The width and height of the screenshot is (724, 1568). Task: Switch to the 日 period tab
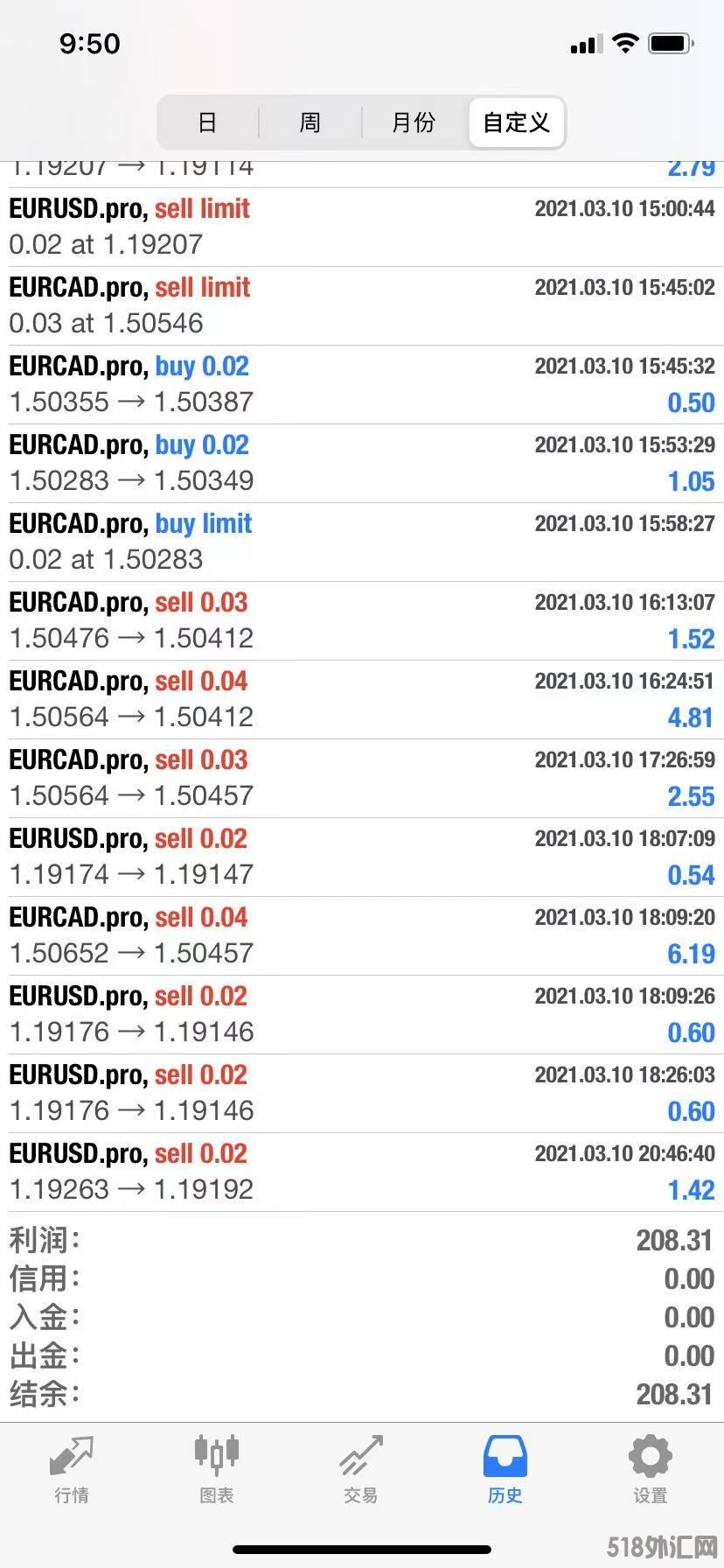[x=207, y=122]
